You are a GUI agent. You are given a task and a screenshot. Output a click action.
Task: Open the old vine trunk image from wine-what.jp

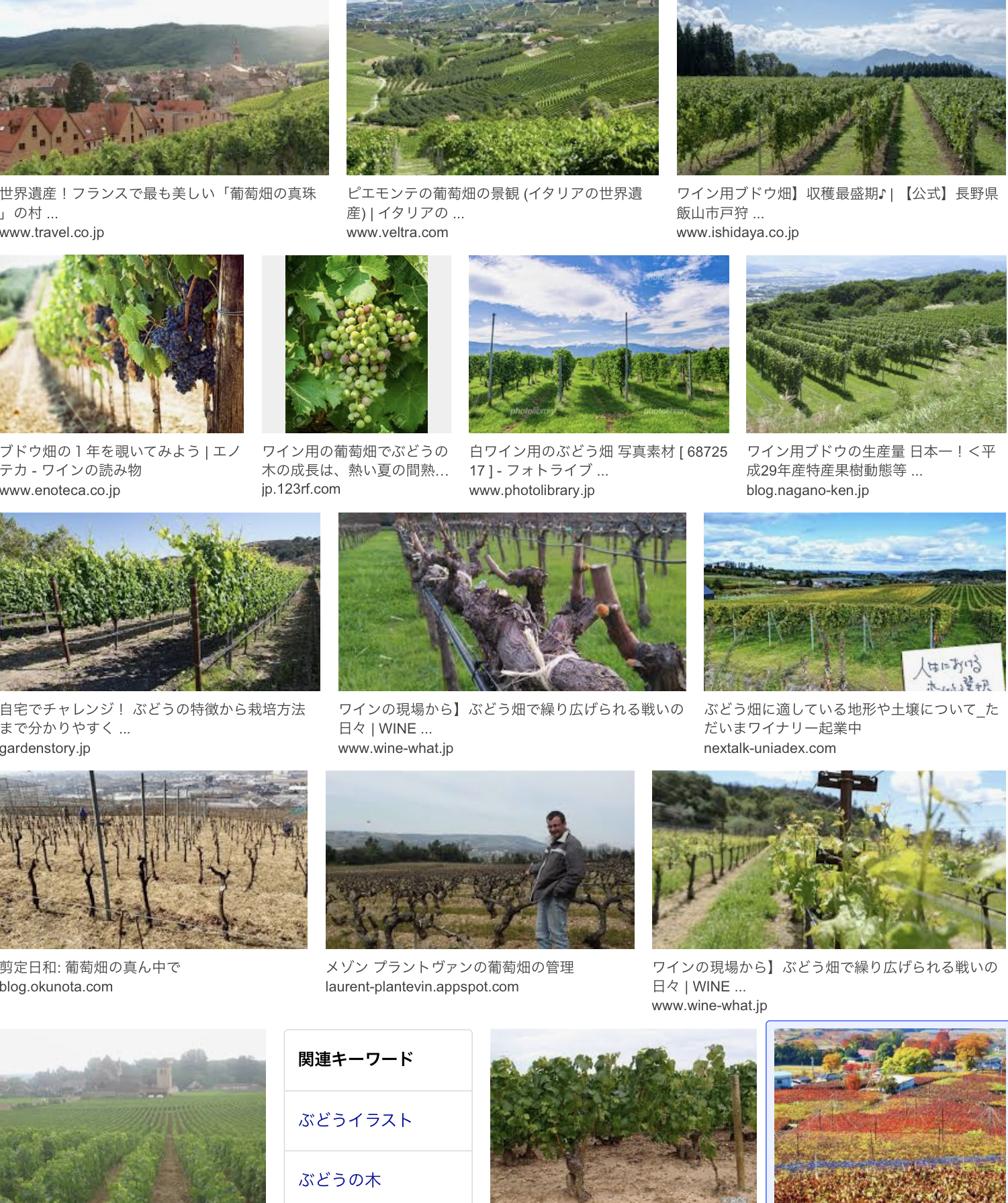(512, 601)
